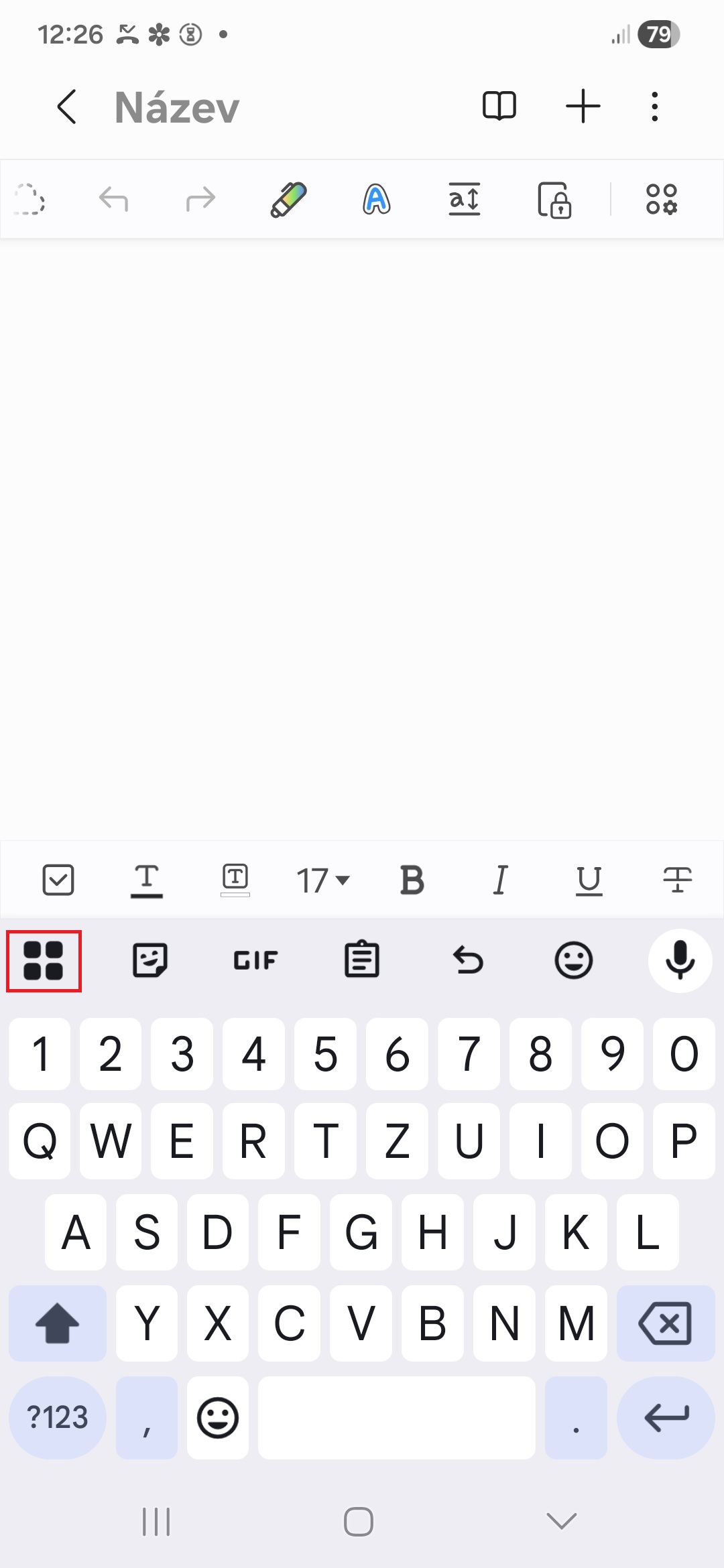Open the text size adjustment tool
This screenshot has height=1568, width=724.
464,199
